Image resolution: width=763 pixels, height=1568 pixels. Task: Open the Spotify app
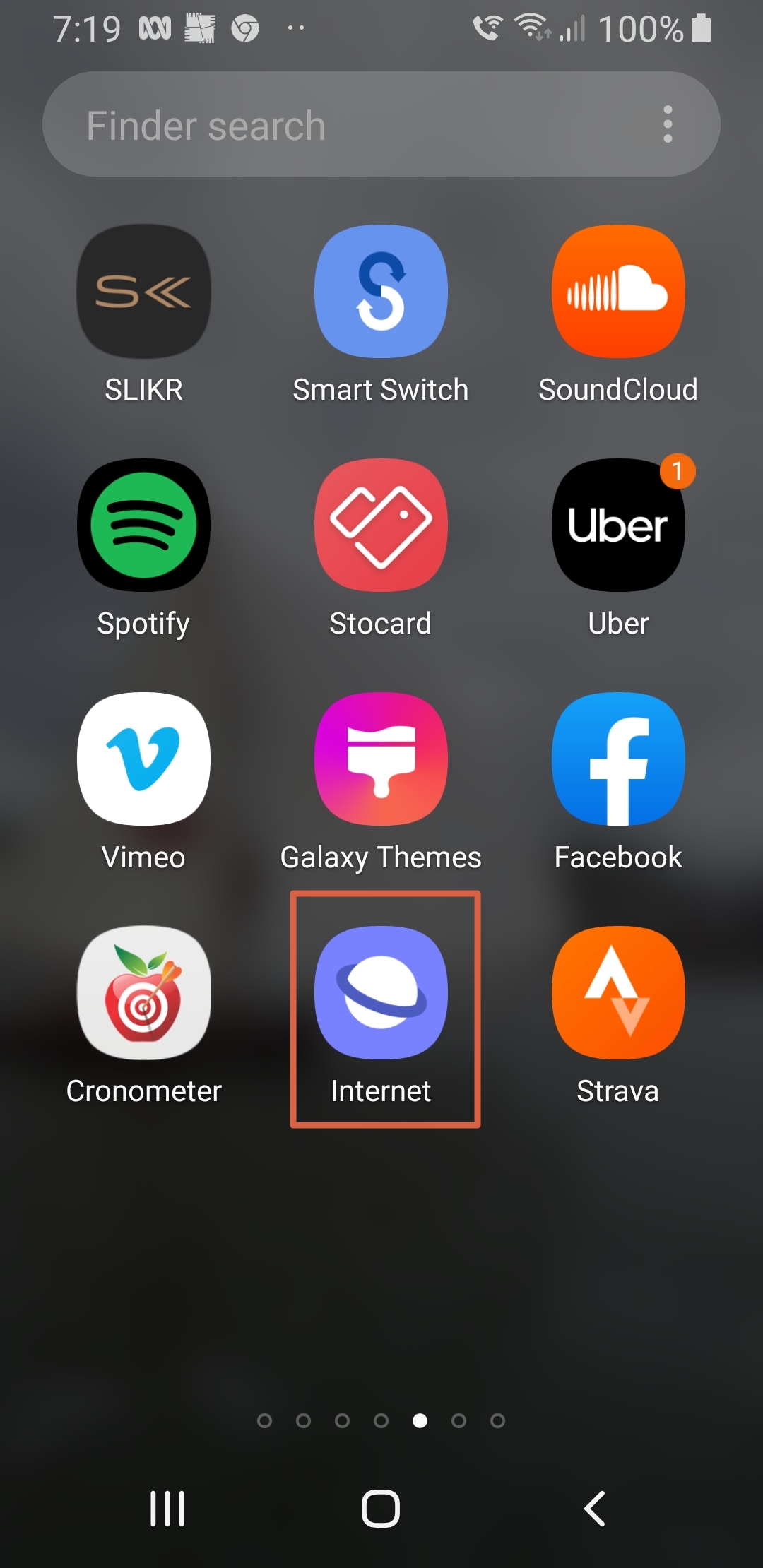144,525
